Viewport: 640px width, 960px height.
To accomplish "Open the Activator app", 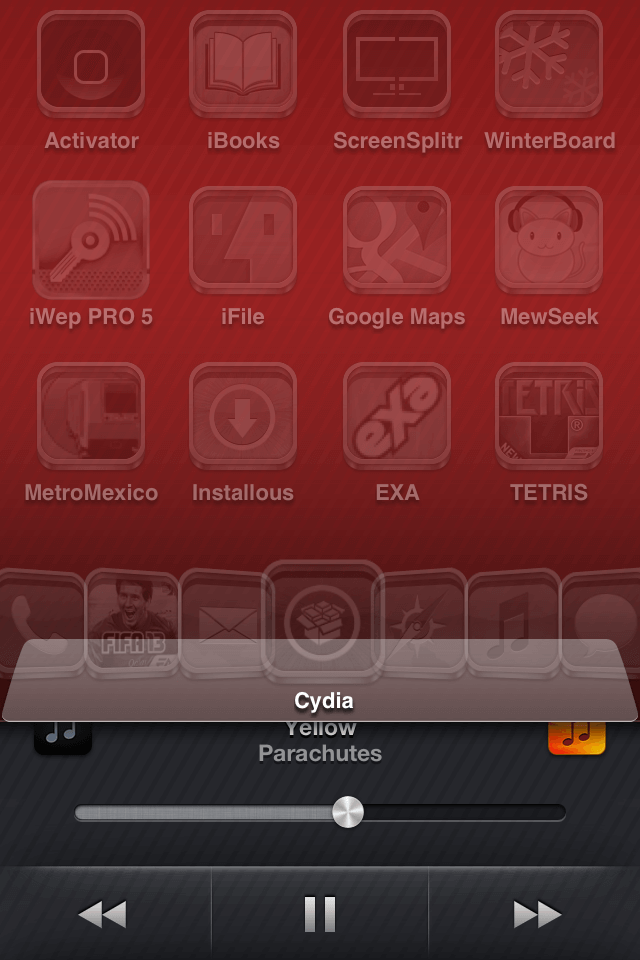I will 91,66.
